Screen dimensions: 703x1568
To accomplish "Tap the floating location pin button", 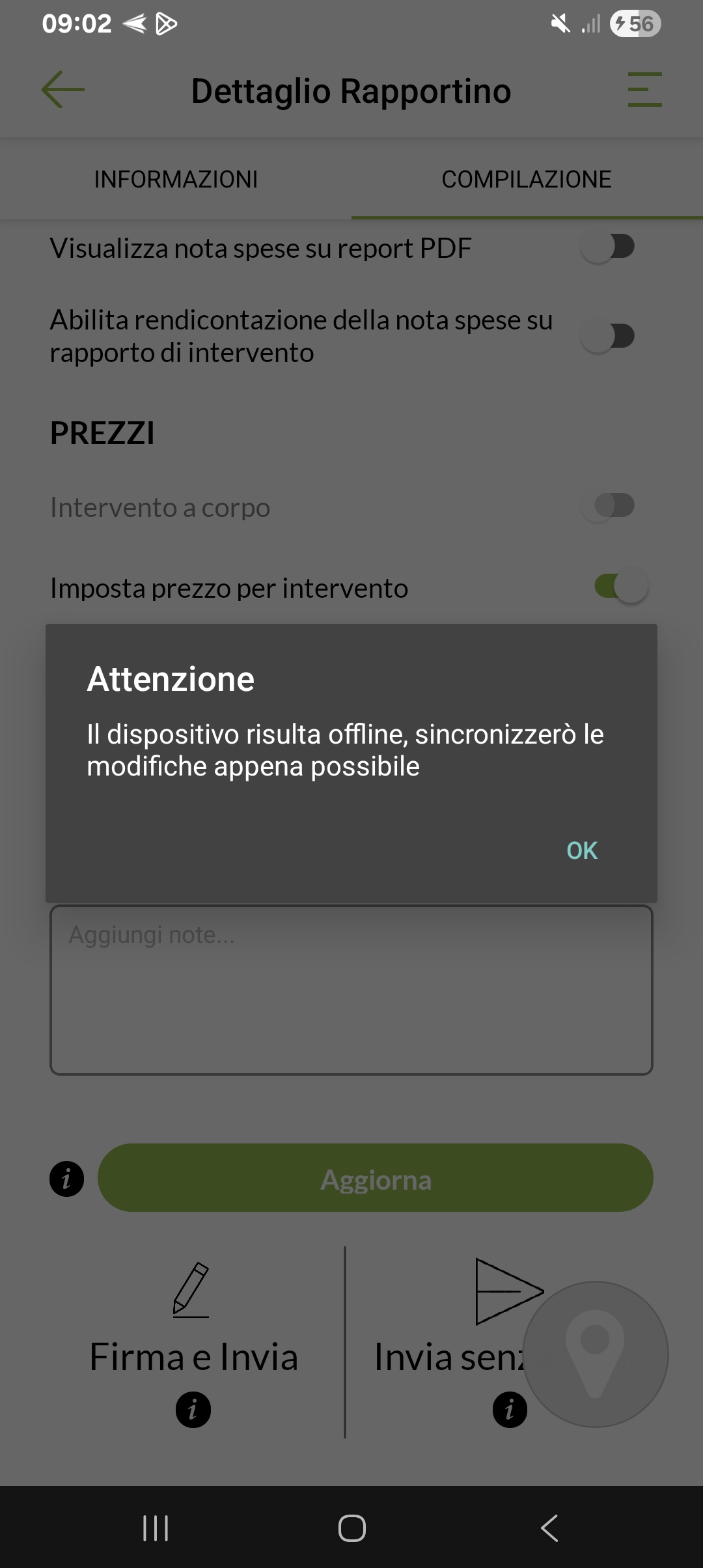I will pos(595,1354).
